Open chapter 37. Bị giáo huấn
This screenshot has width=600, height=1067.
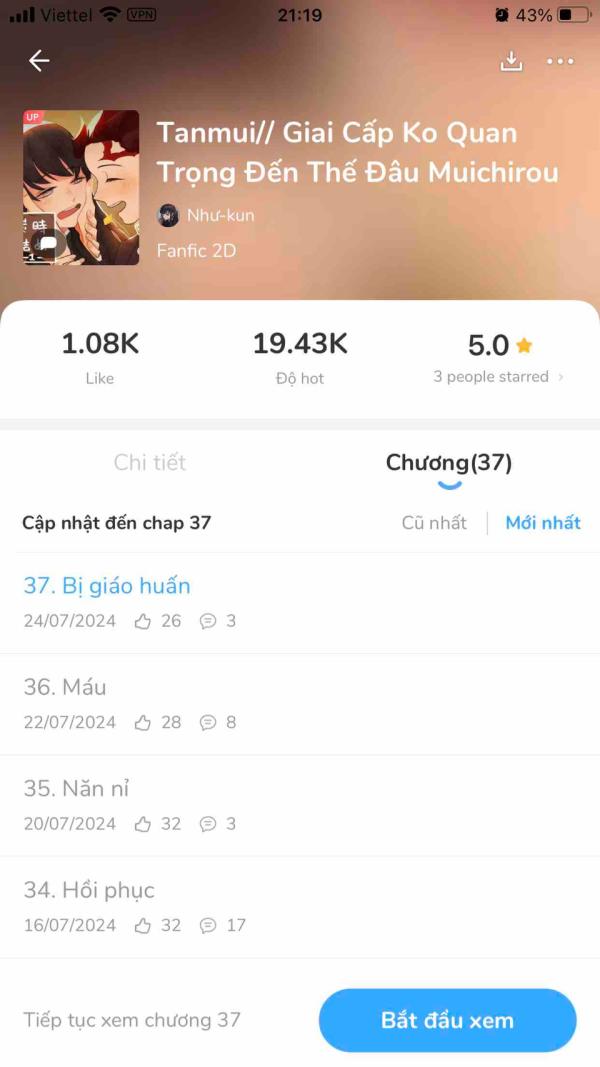click(x=107, y=586)
